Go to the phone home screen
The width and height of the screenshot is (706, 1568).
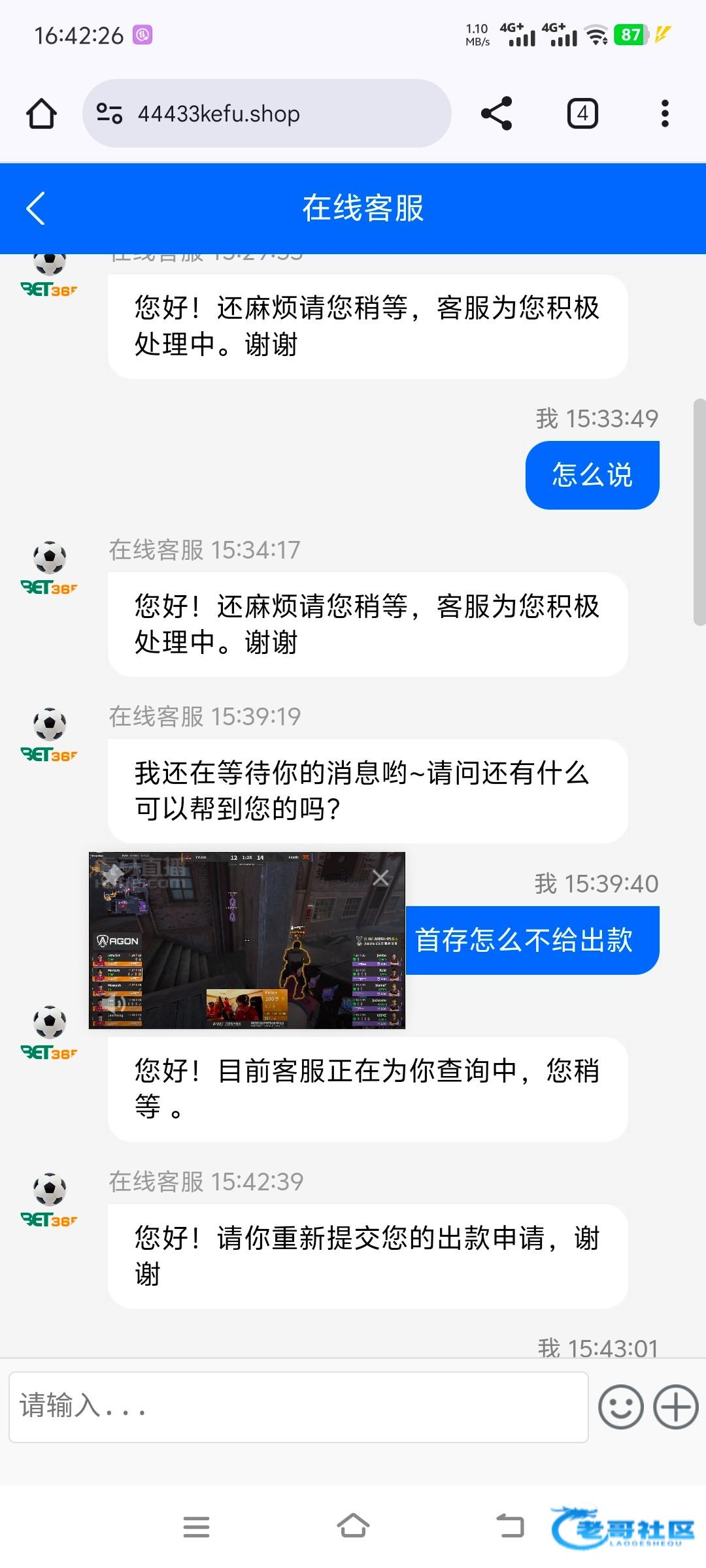click(353, 1527)
